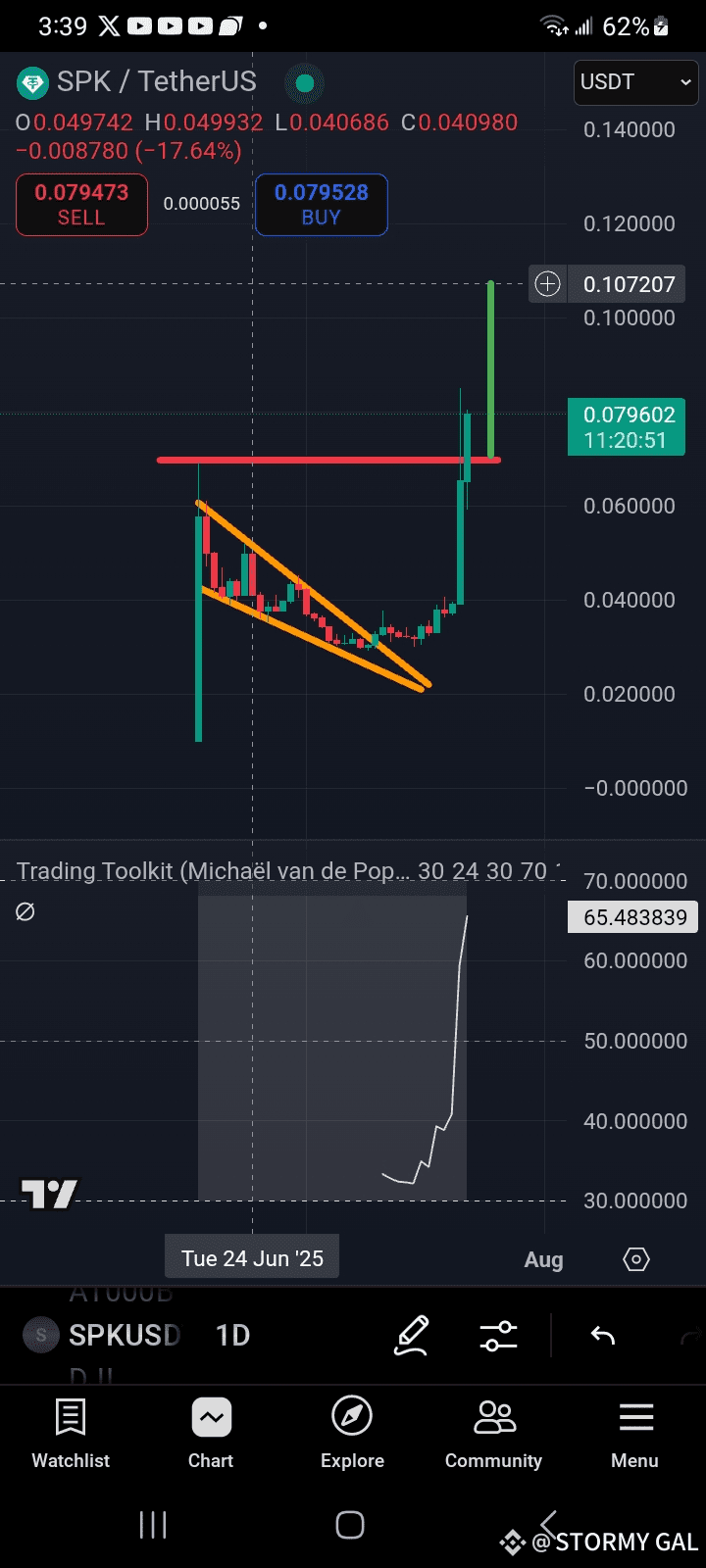Open the pencil drawing tools
This screenshot has width=706, height=1568.
point(412,1336)
